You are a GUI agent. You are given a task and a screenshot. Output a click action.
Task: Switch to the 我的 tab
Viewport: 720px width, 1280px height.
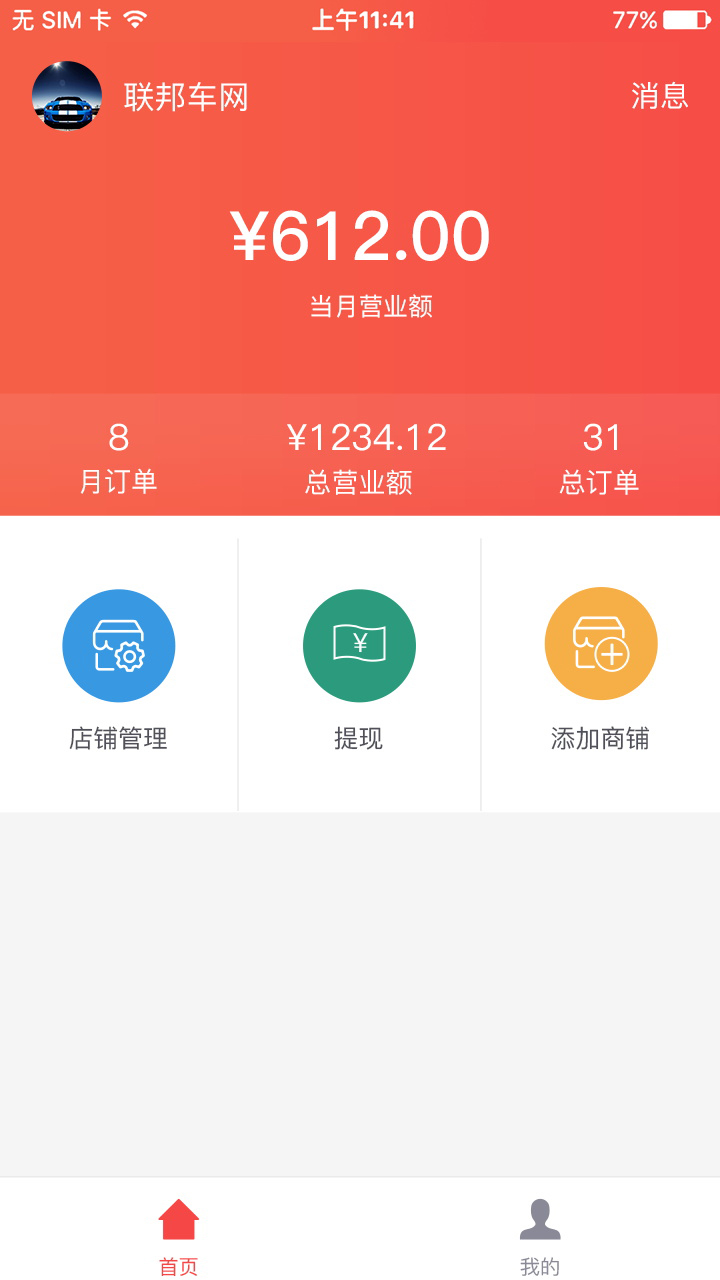pos(540,1237)
